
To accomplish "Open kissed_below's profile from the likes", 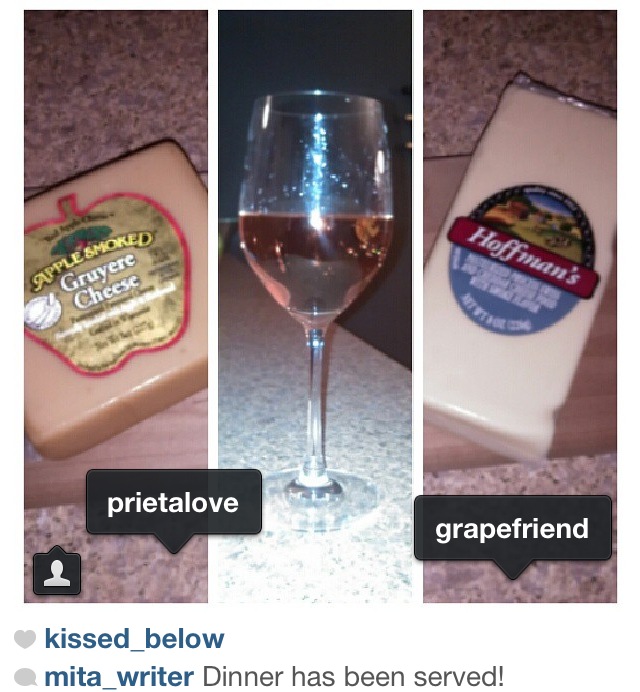I will [x=134, y=639].
